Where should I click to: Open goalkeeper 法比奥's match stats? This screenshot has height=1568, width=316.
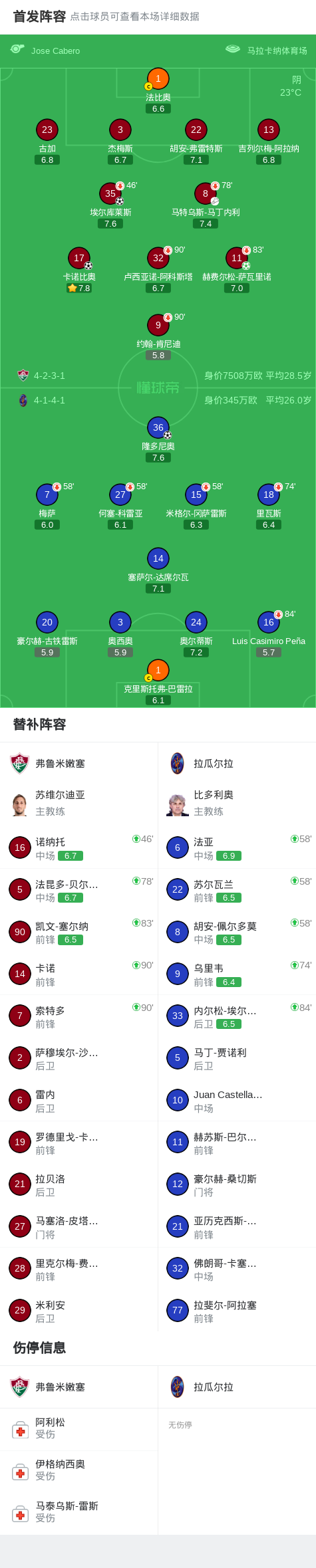pyautogui.click(x=158, y=90)
